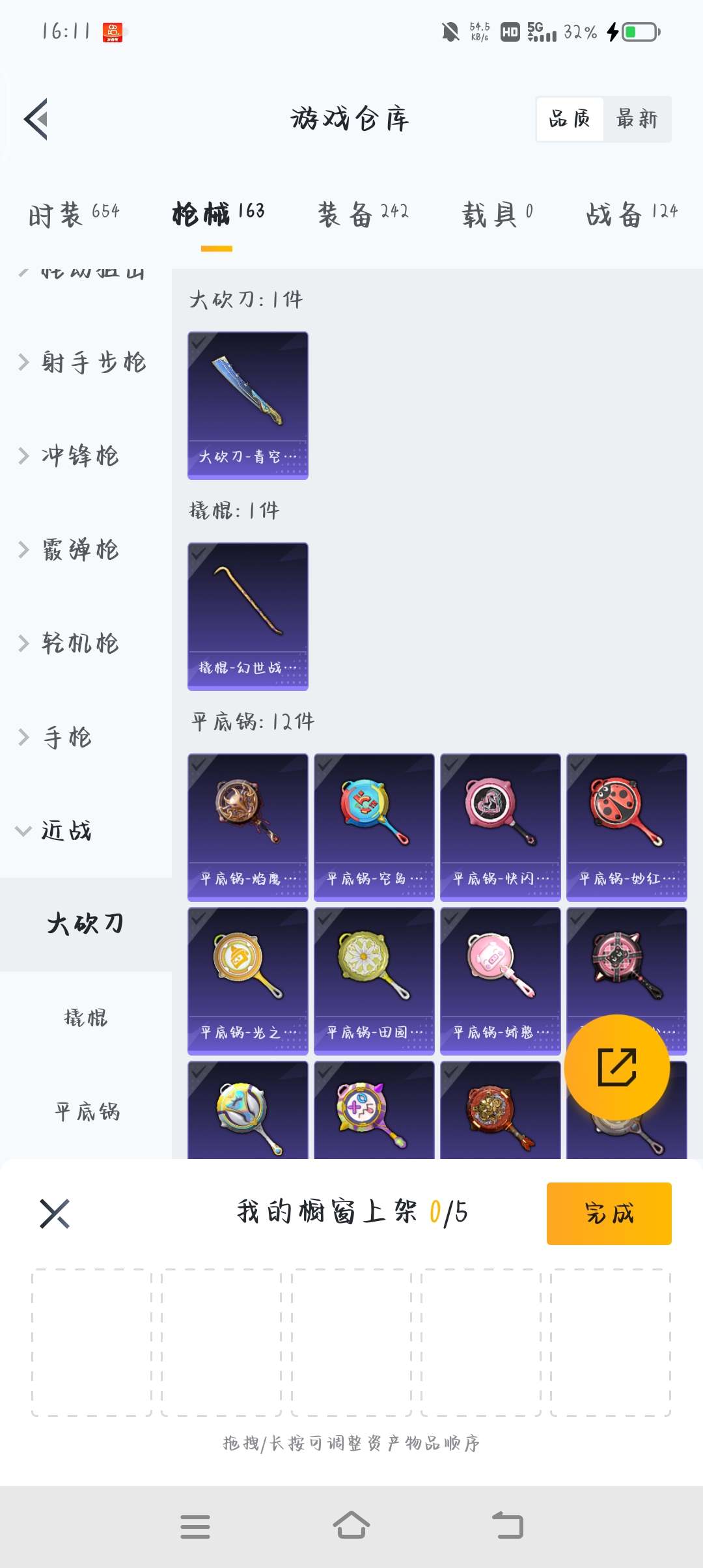Viewport: 703px width, 1568px height.
Task: Sort by 品质
Action: pos(570,119)
